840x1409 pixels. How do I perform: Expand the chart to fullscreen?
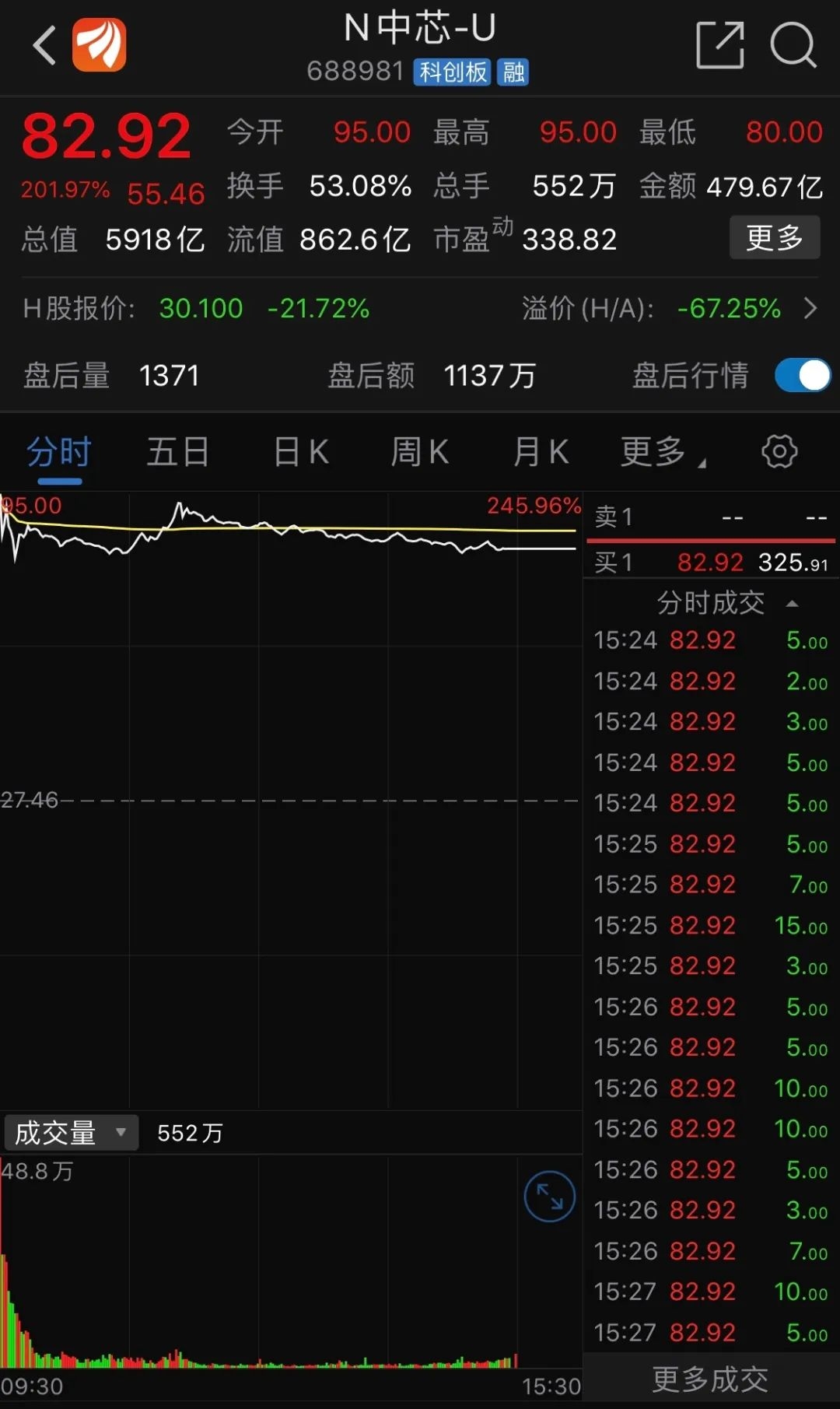click(550, 1197)
